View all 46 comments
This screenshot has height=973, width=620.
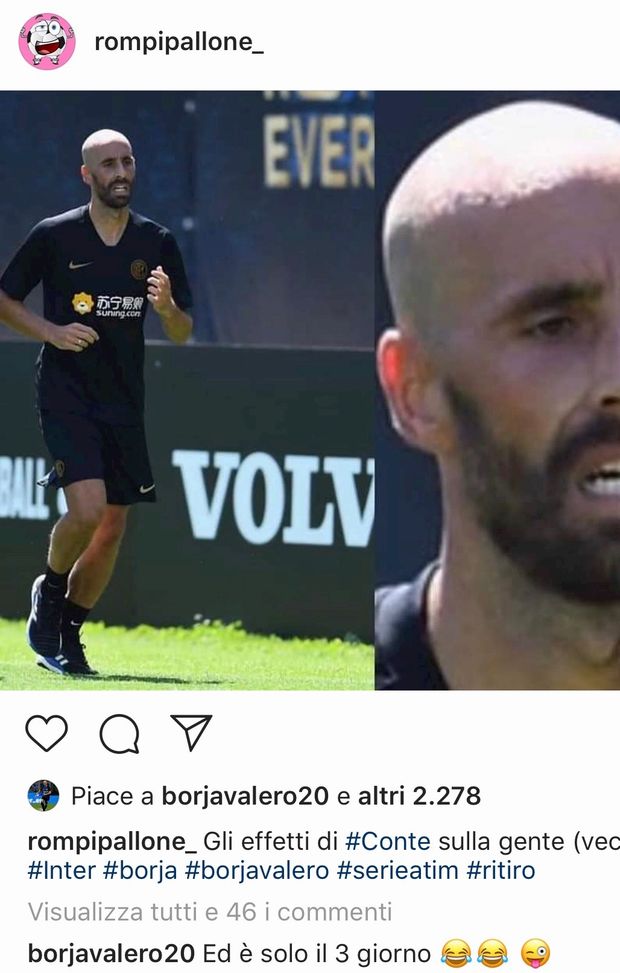pos(210,911)
